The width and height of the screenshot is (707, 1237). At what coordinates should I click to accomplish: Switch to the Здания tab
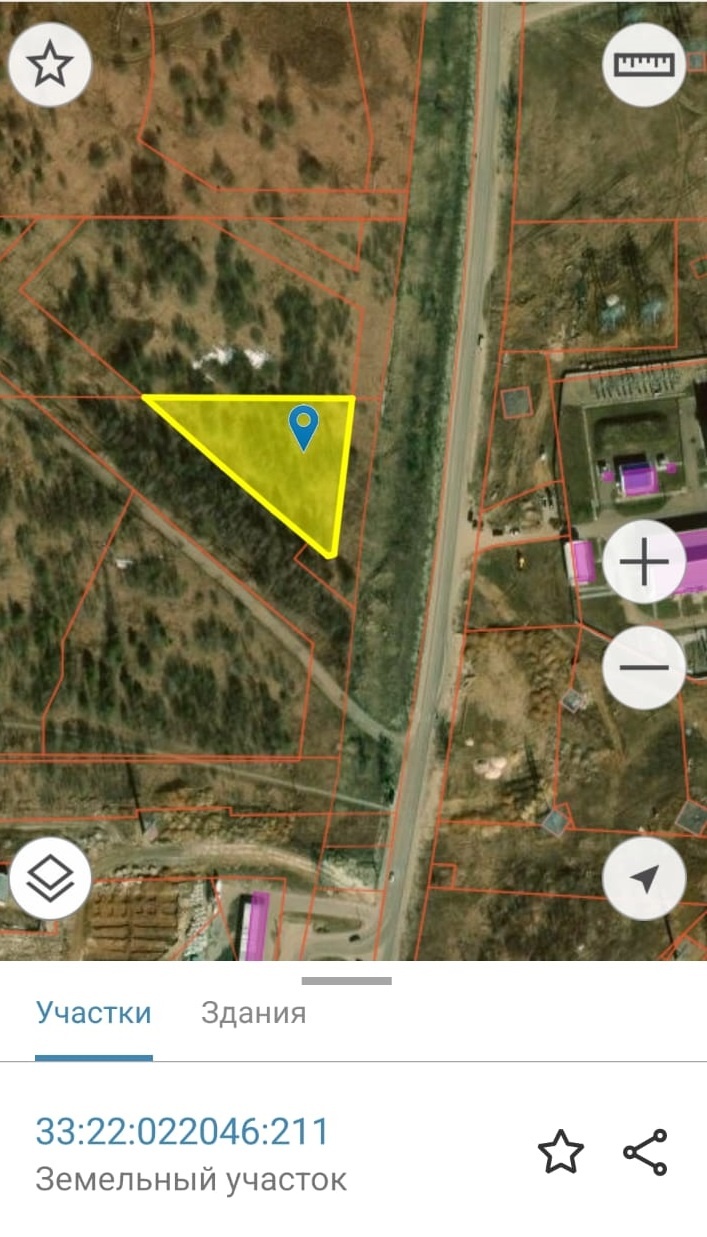coord(253,1013)
